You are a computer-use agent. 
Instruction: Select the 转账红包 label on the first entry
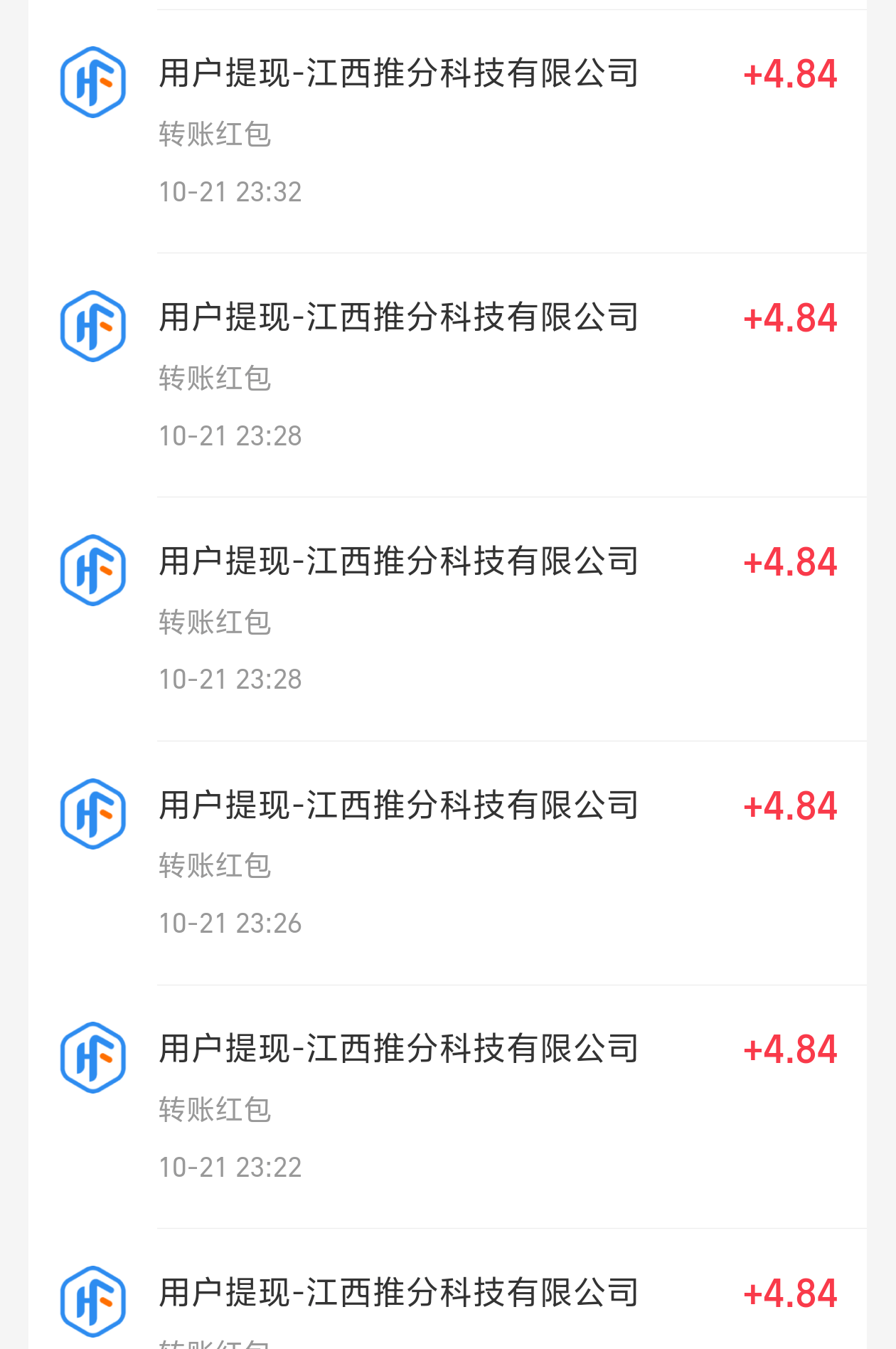pos(215,134)
